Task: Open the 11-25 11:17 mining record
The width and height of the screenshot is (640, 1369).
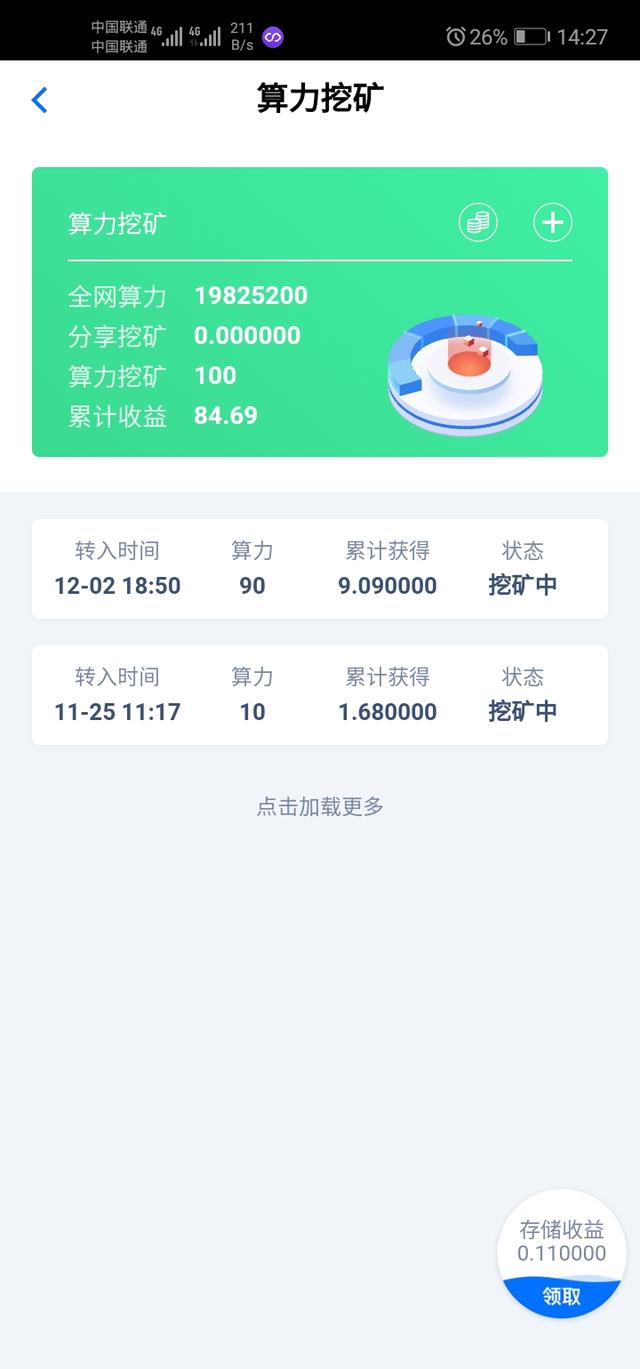Action: [x=319, y=695]
